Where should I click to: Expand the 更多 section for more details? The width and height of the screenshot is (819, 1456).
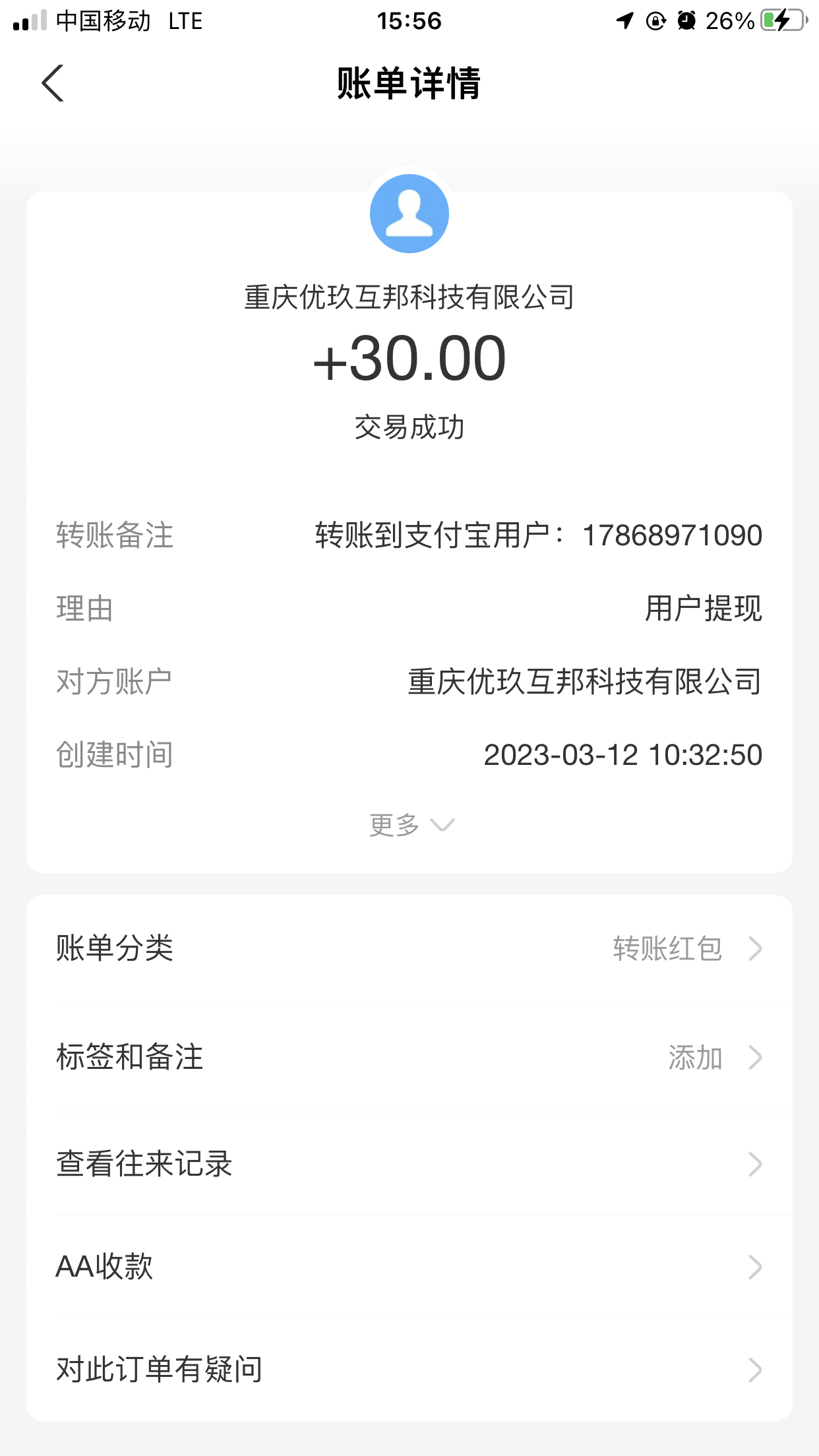[409, 824]
